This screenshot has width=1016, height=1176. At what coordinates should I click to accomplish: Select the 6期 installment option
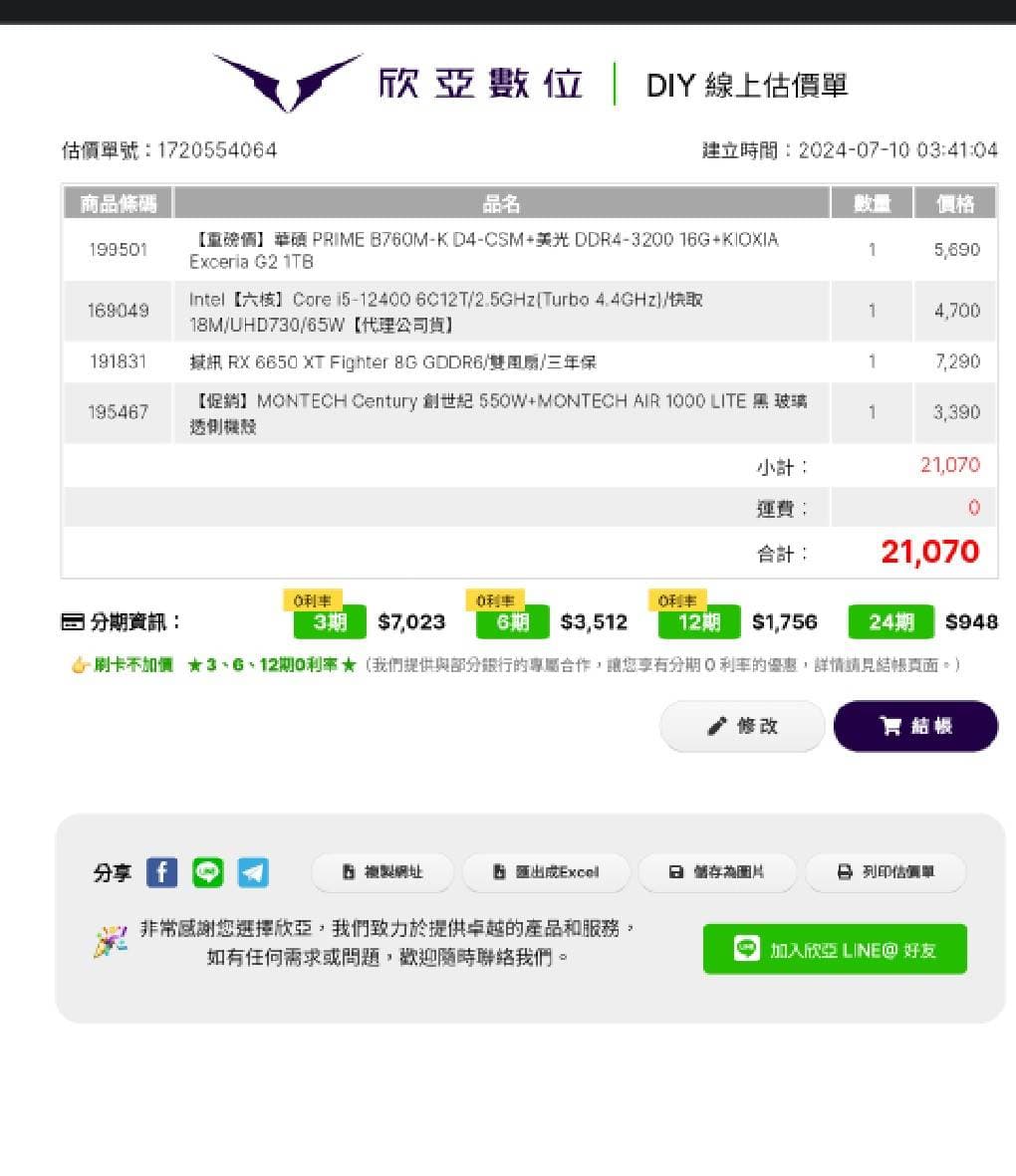pyautogui.click(x=512, y=622)
